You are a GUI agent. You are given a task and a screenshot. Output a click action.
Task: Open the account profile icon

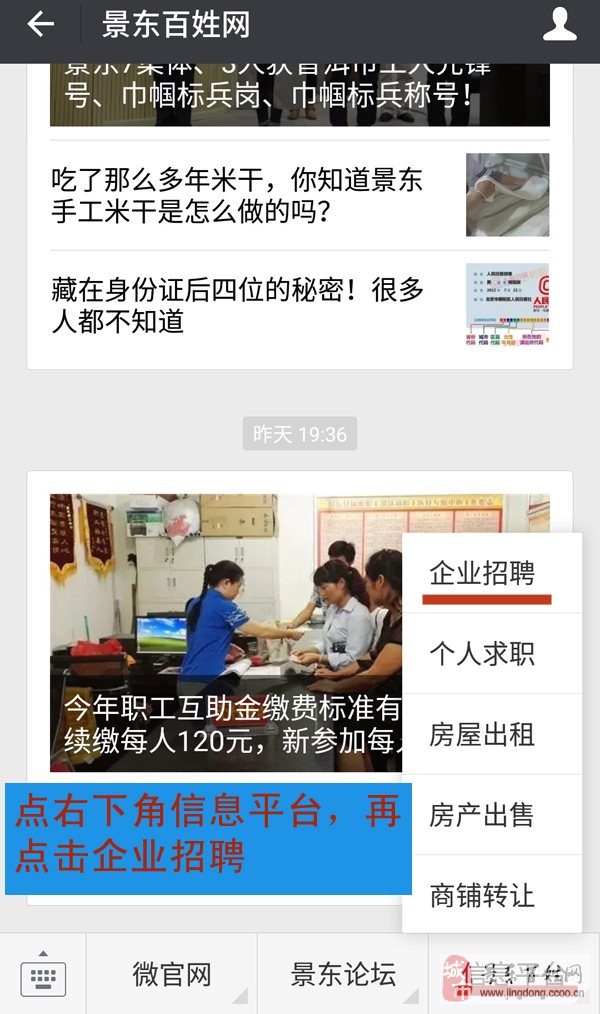(559, 25)
